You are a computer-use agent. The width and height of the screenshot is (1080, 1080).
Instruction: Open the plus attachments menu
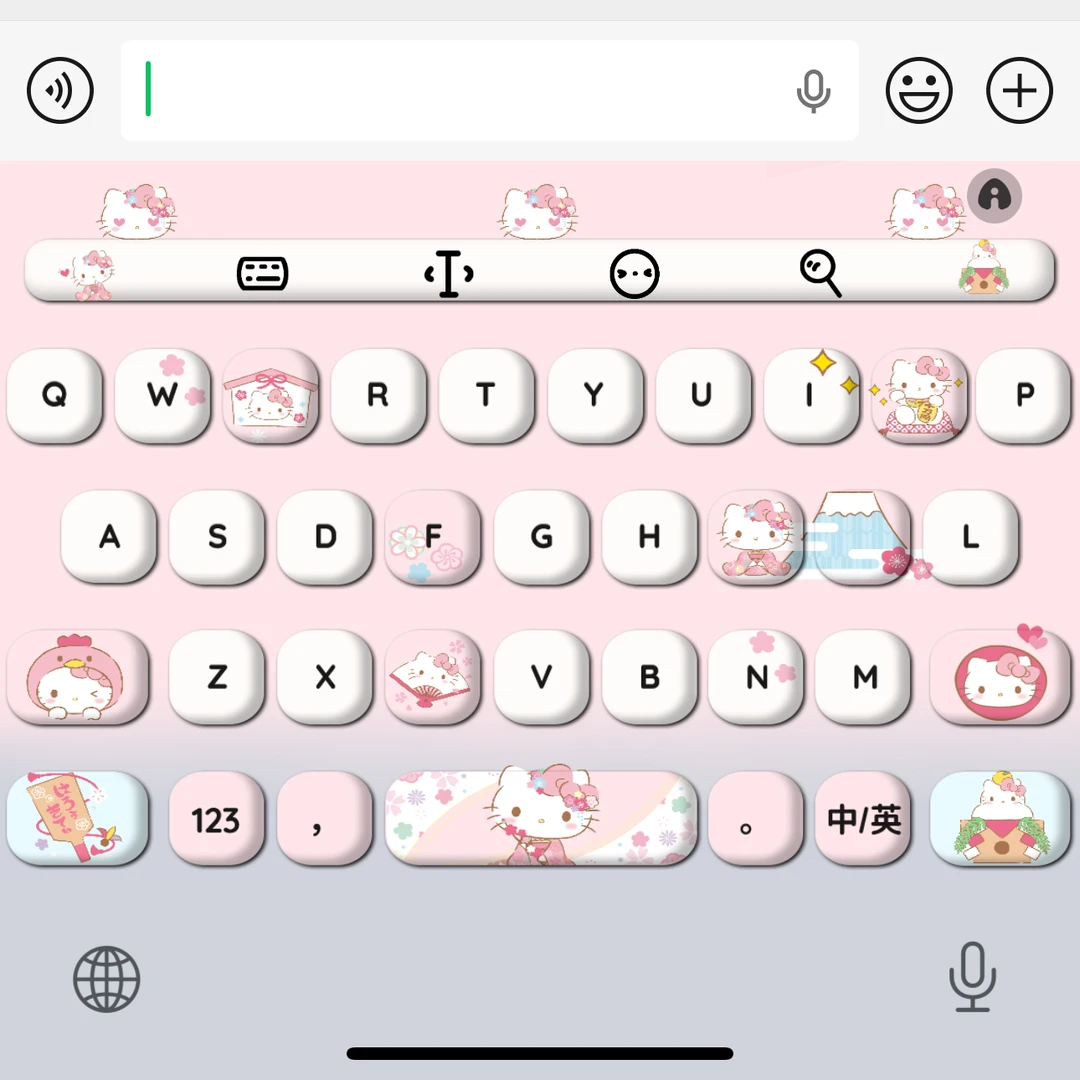point(1019,91)
